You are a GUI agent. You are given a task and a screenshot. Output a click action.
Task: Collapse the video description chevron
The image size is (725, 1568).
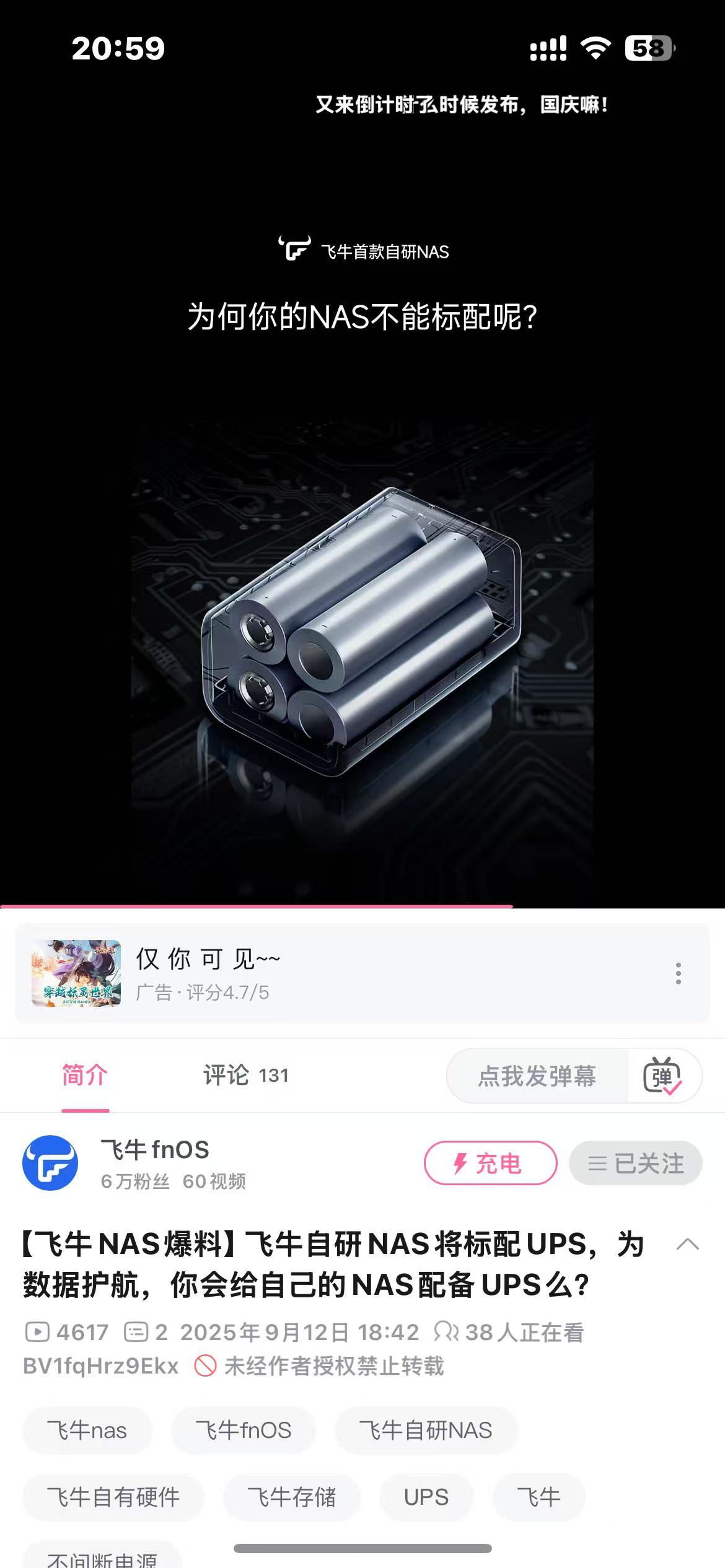point(687,1244)
